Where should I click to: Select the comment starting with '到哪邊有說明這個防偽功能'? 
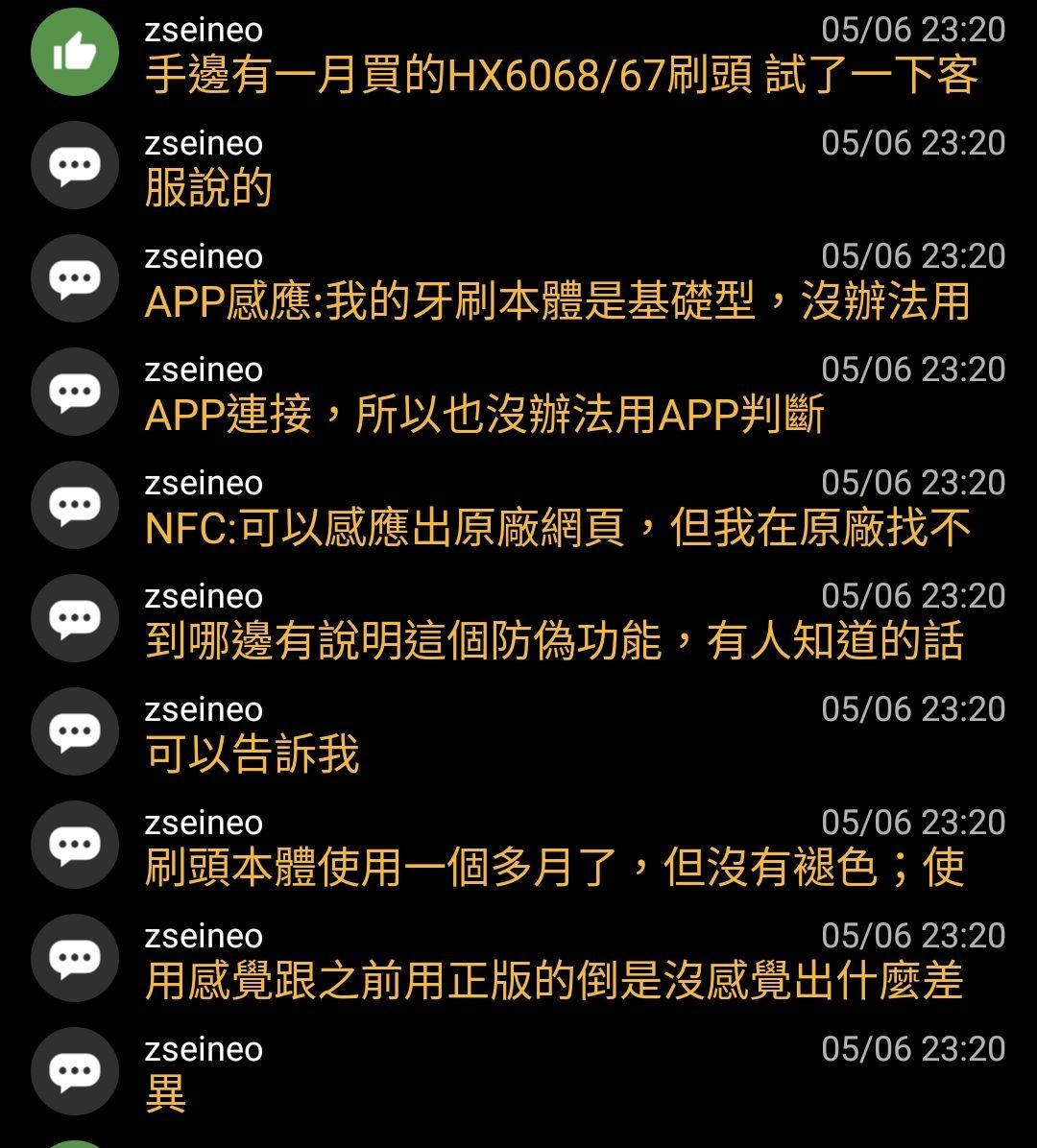coord(554,642)
